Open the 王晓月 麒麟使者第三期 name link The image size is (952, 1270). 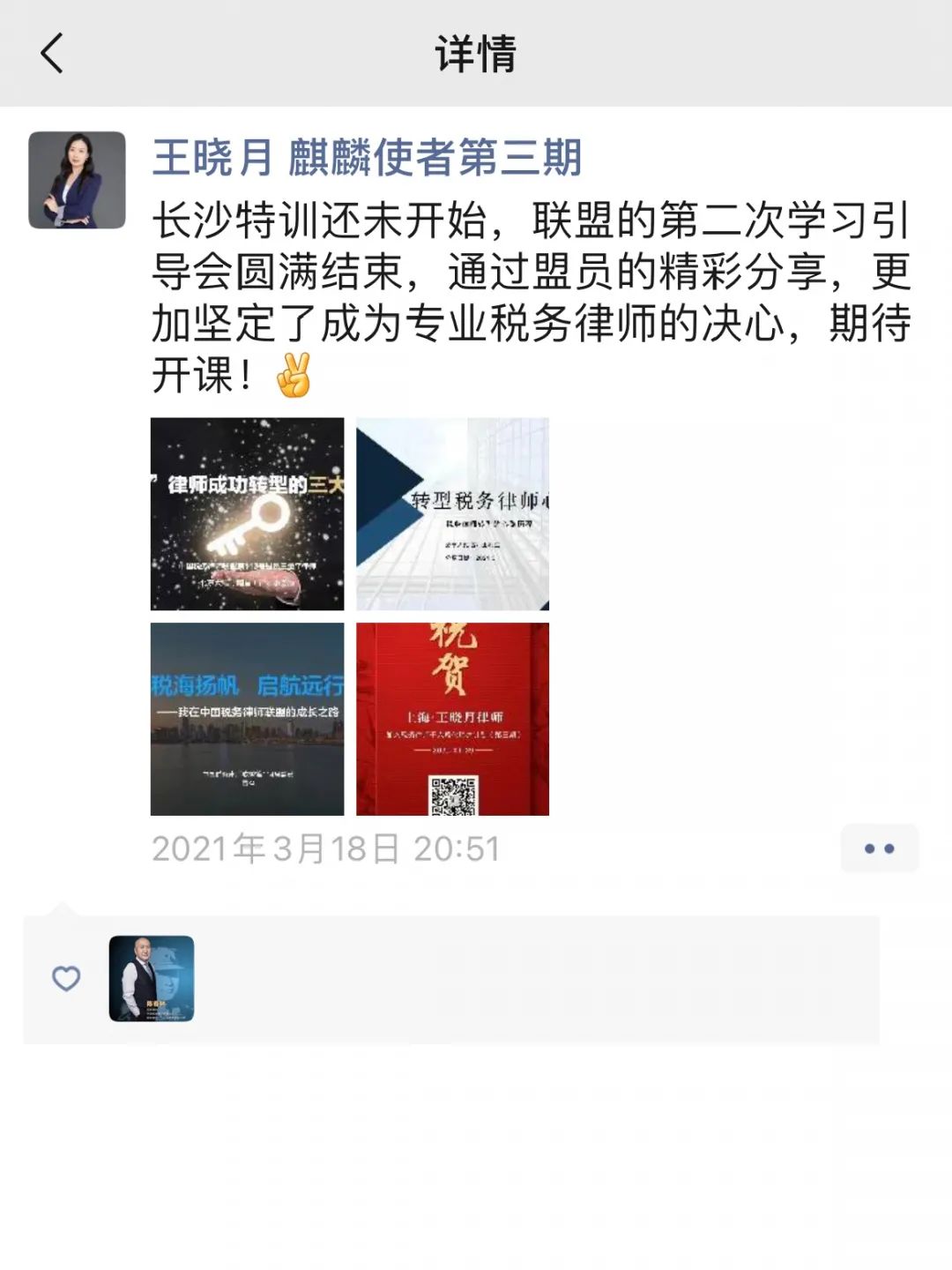point(367,159)
